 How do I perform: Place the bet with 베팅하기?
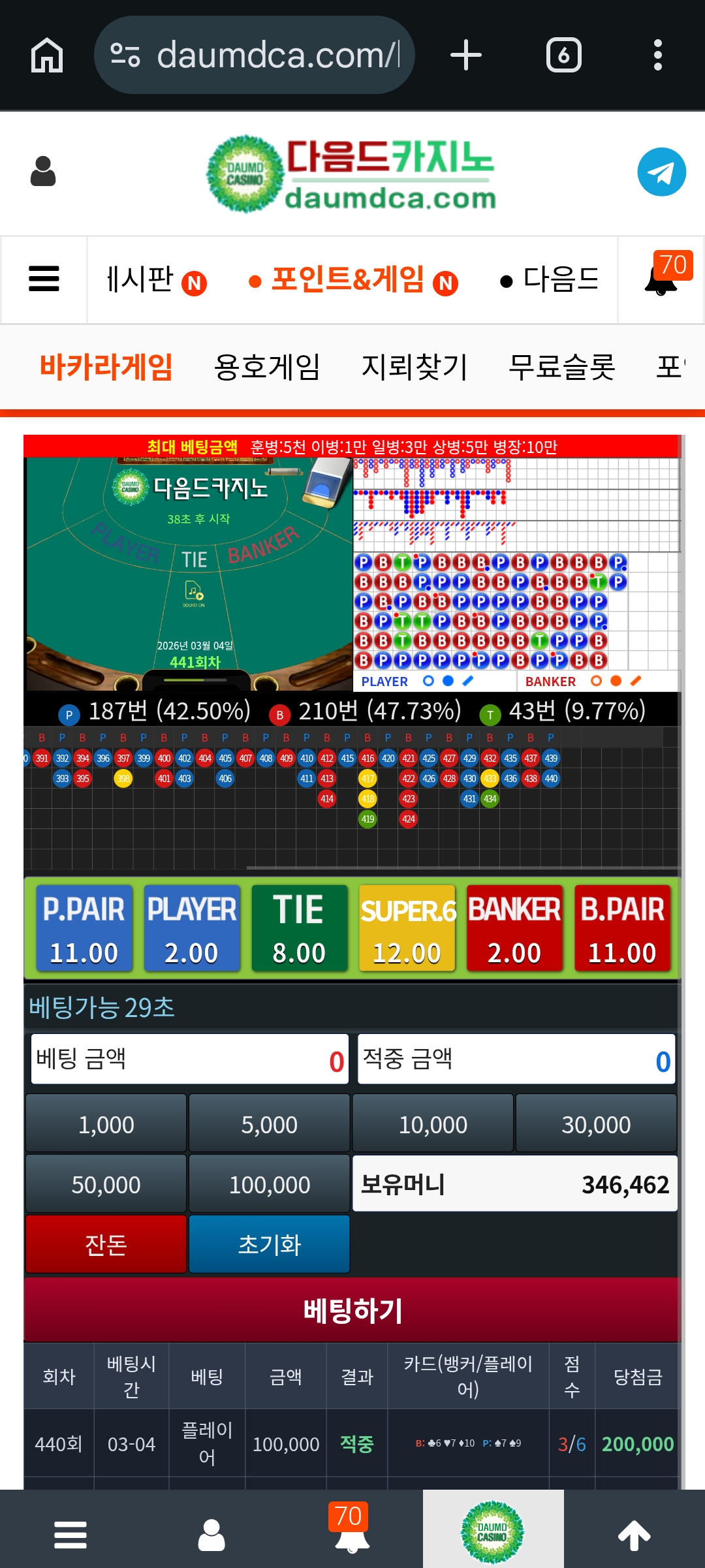point(352,1310)
